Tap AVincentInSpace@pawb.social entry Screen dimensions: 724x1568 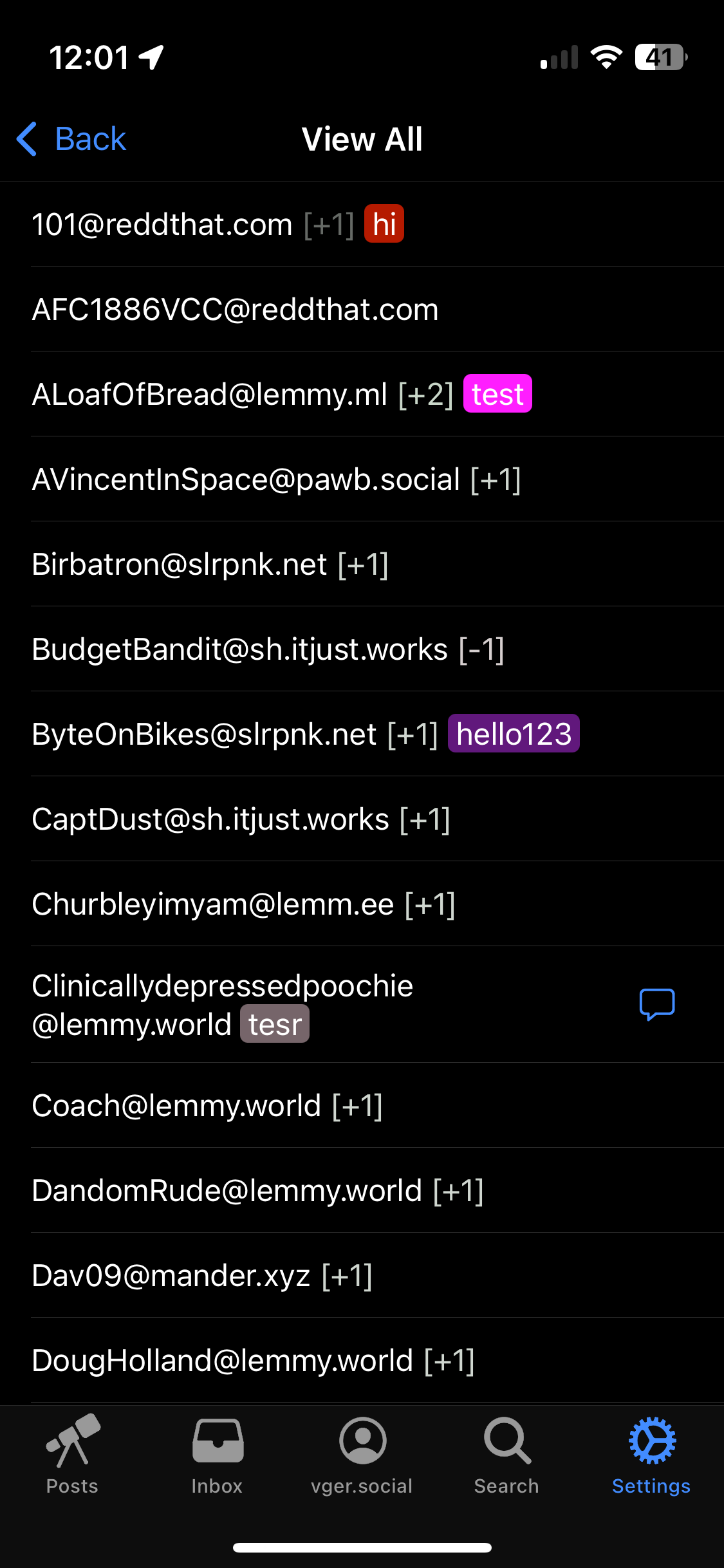(x=362, y=479)
